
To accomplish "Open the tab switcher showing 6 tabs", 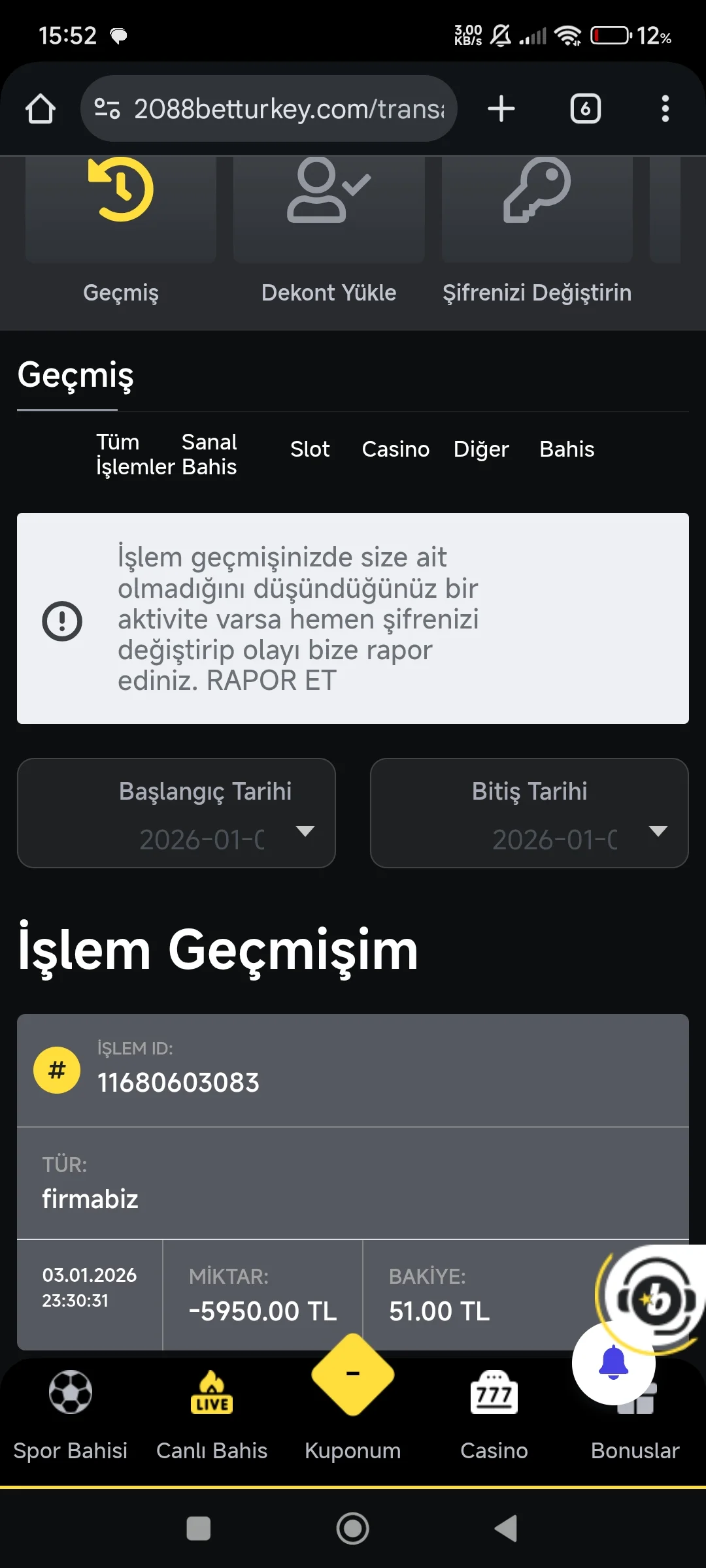I will (585, 108).
